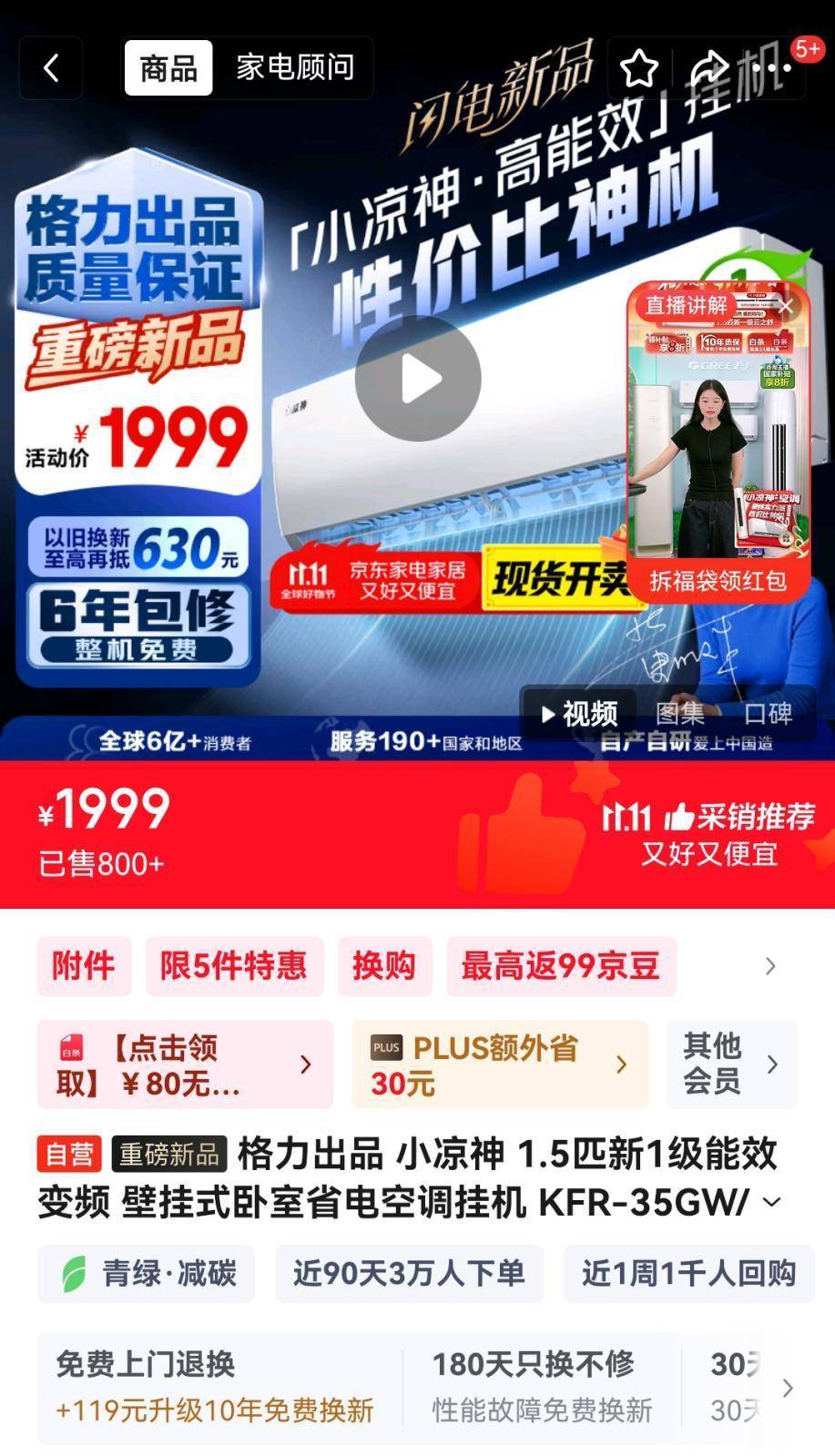The image size is (835, 1456).
Task: Play the product video
Action: pyautogui.click(x=418, y=379)
